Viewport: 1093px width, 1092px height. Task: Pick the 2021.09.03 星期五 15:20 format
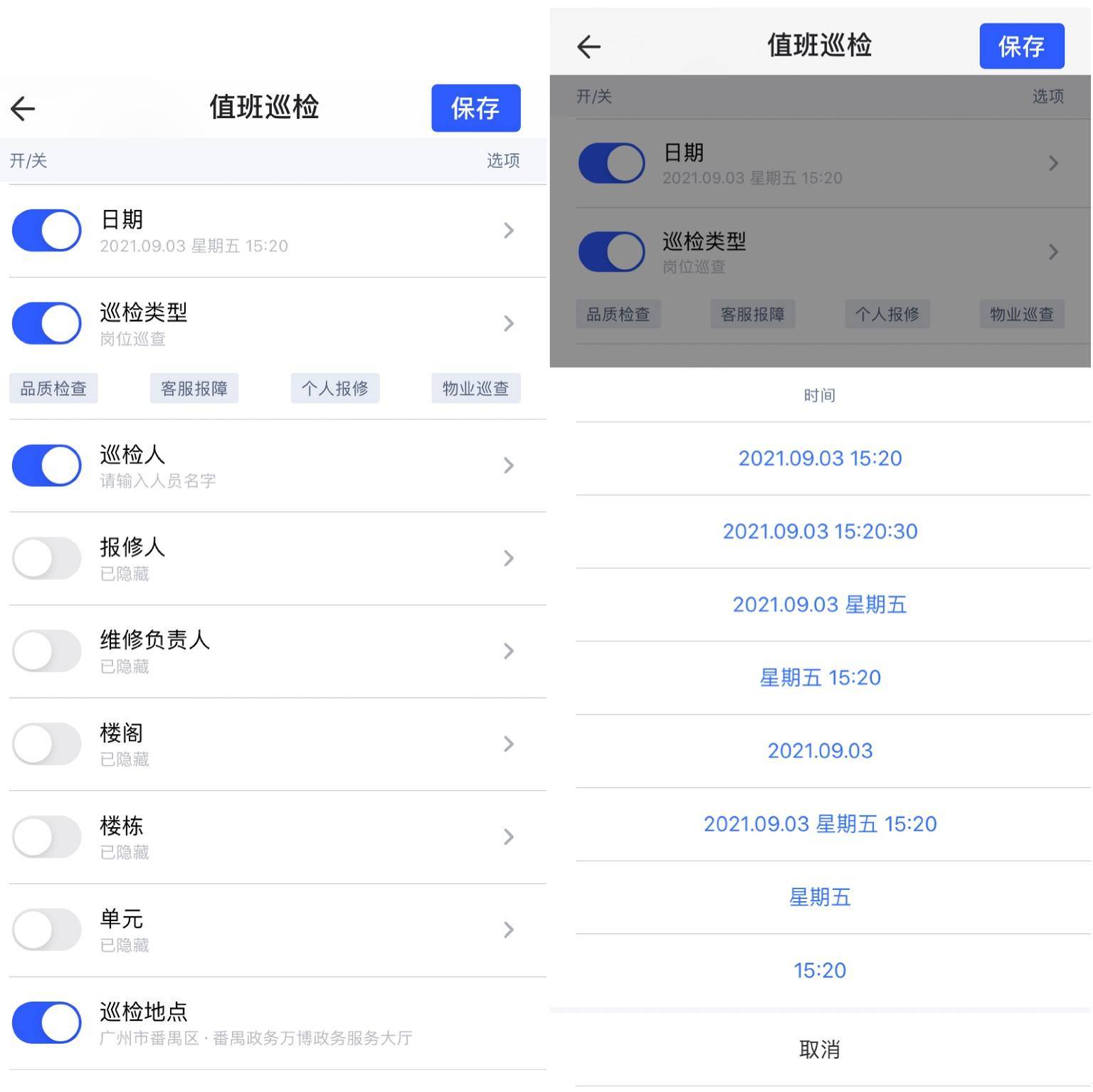point(820,824)
